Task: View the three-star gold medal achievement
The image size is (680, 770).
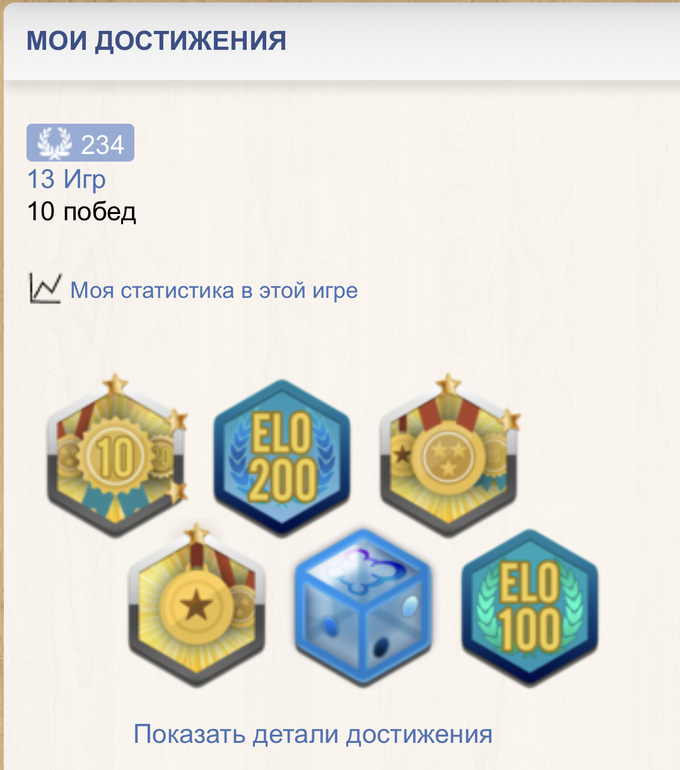Action: (x=448, y=458)
